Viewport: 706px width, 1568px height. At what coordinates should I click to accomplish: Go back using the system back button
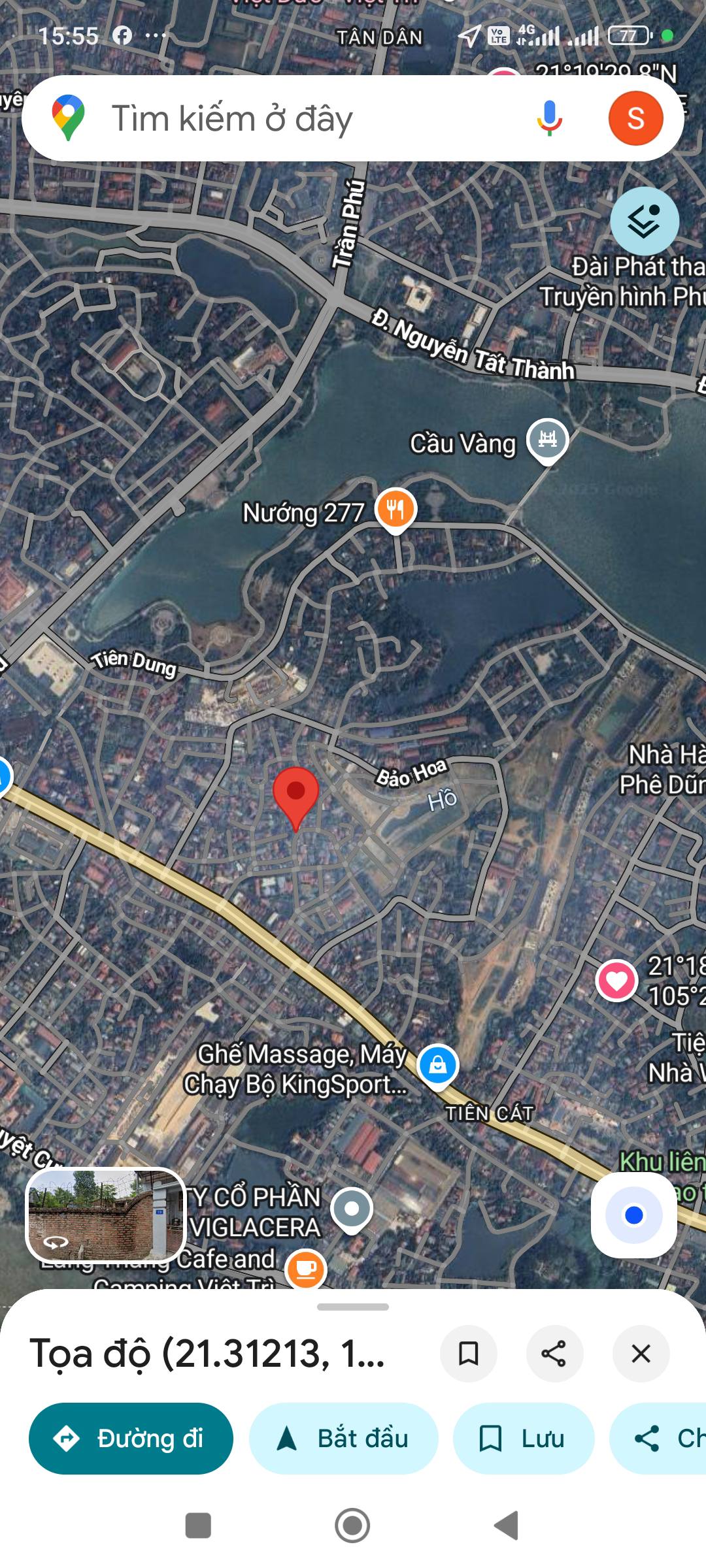[x=506, y=1526]
